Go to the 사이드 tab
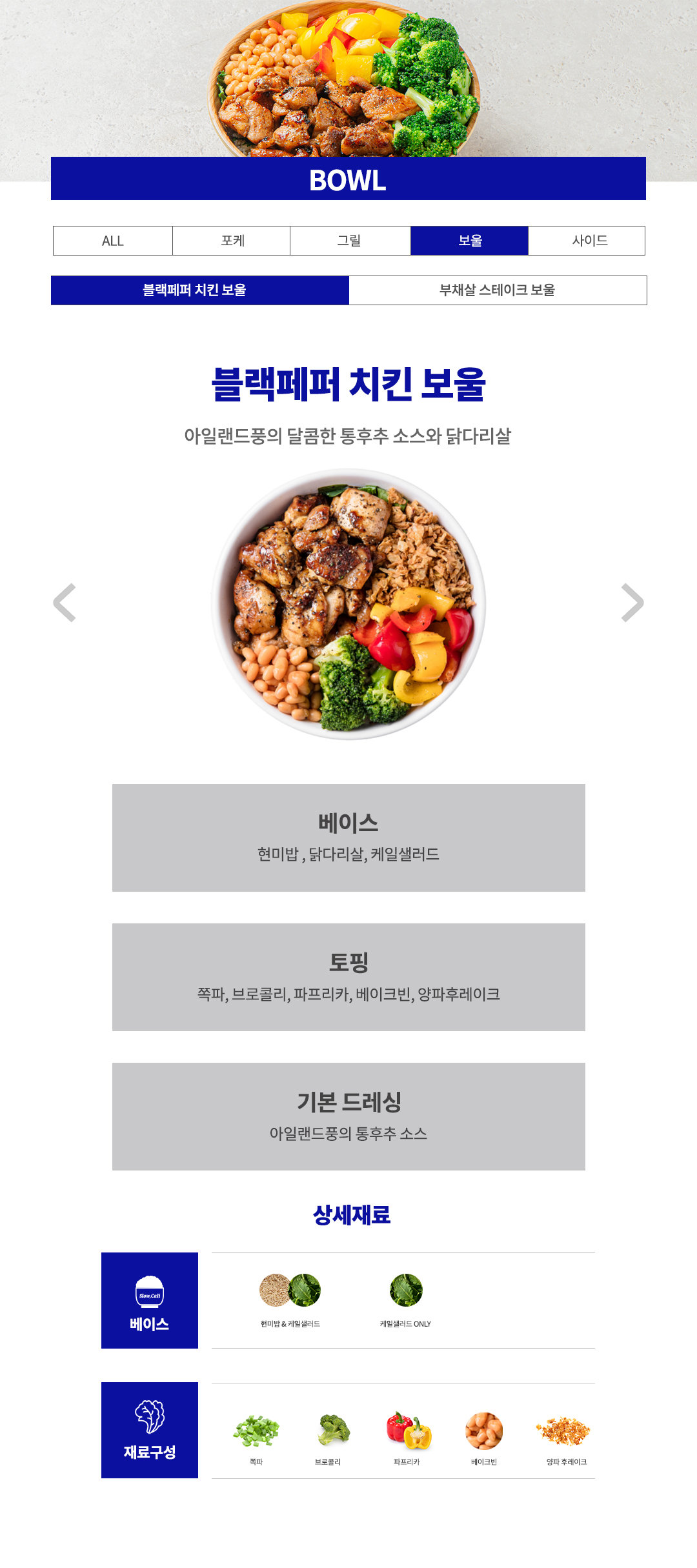The height and width of the screenshot is (1568, 697). [587, 241]
